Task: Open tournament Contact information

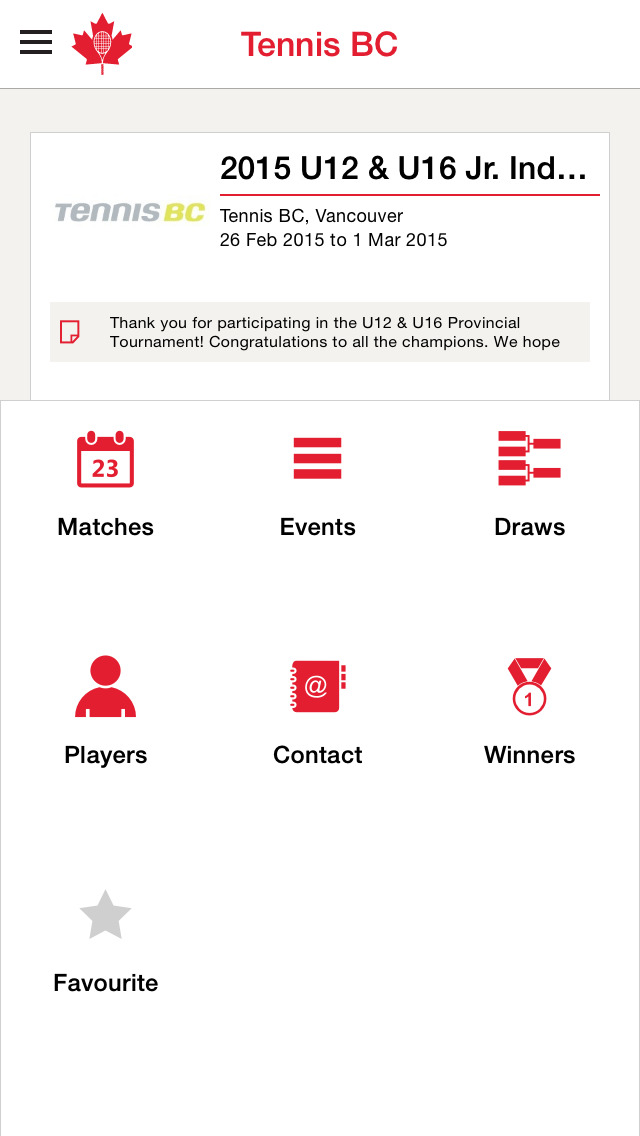Action: (x=318, y=710)
